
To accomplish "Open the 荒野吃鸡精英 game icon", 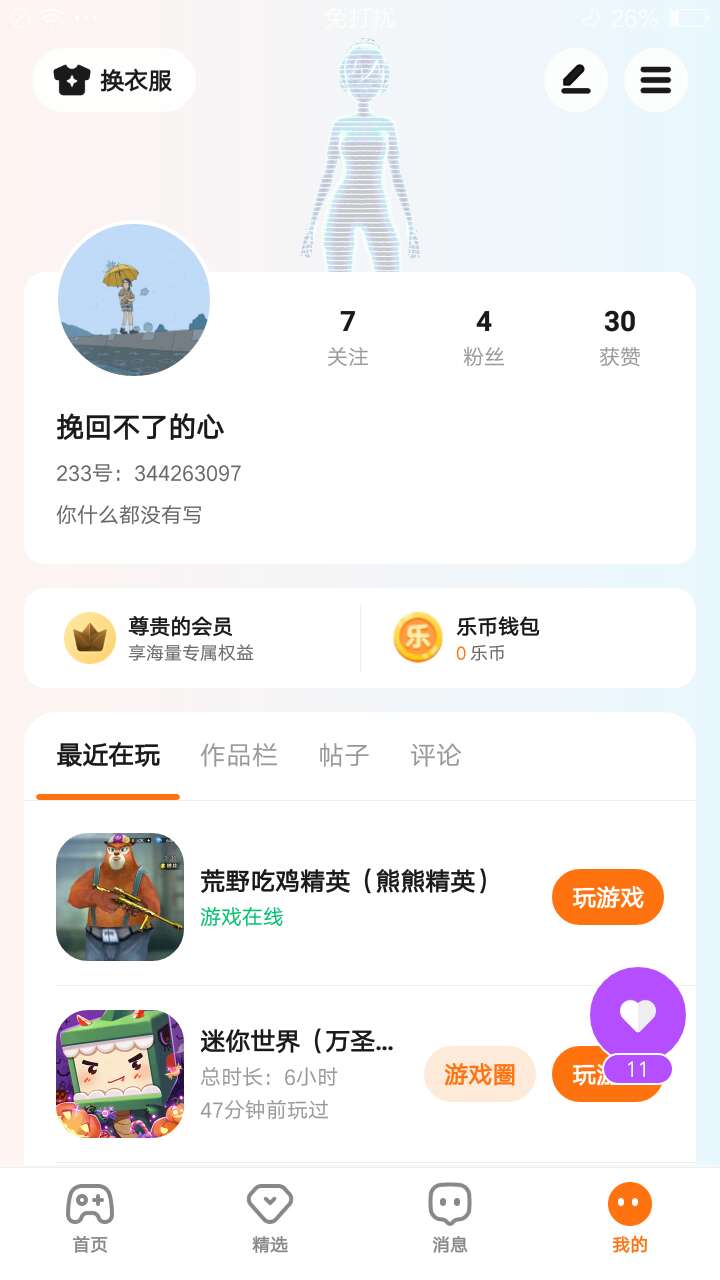I will [120, 897].
